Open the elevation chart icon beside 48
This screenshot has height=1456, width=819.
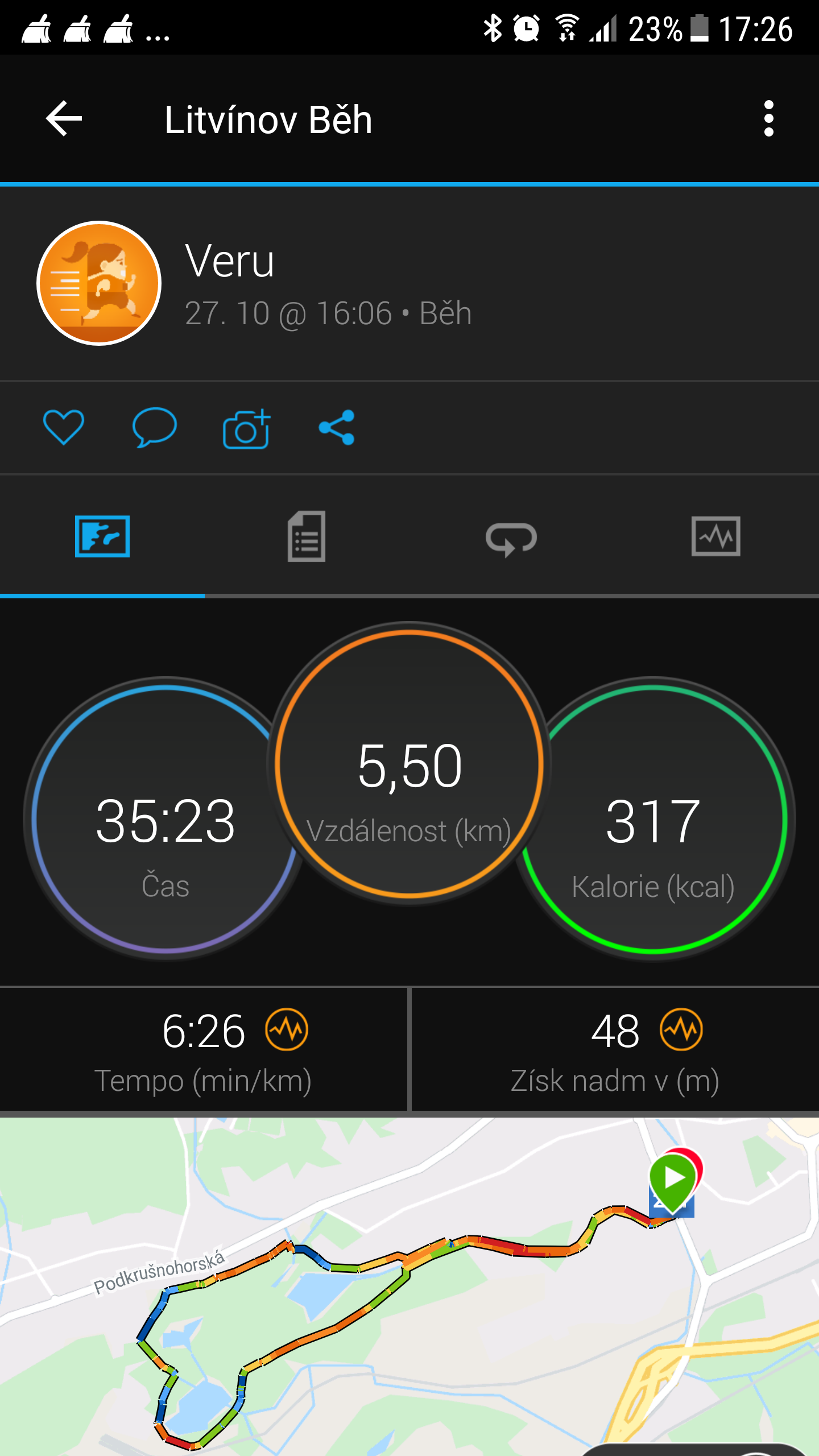pos(681,1029)
